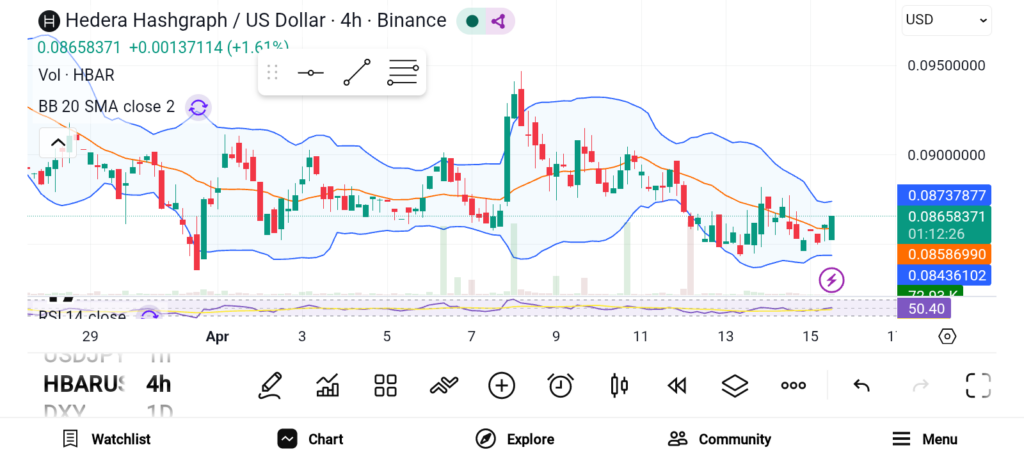Enter fullscreen chart mode
Image resolution: width=1024 pixels, height=461 pixels.
tap(978, 385)
